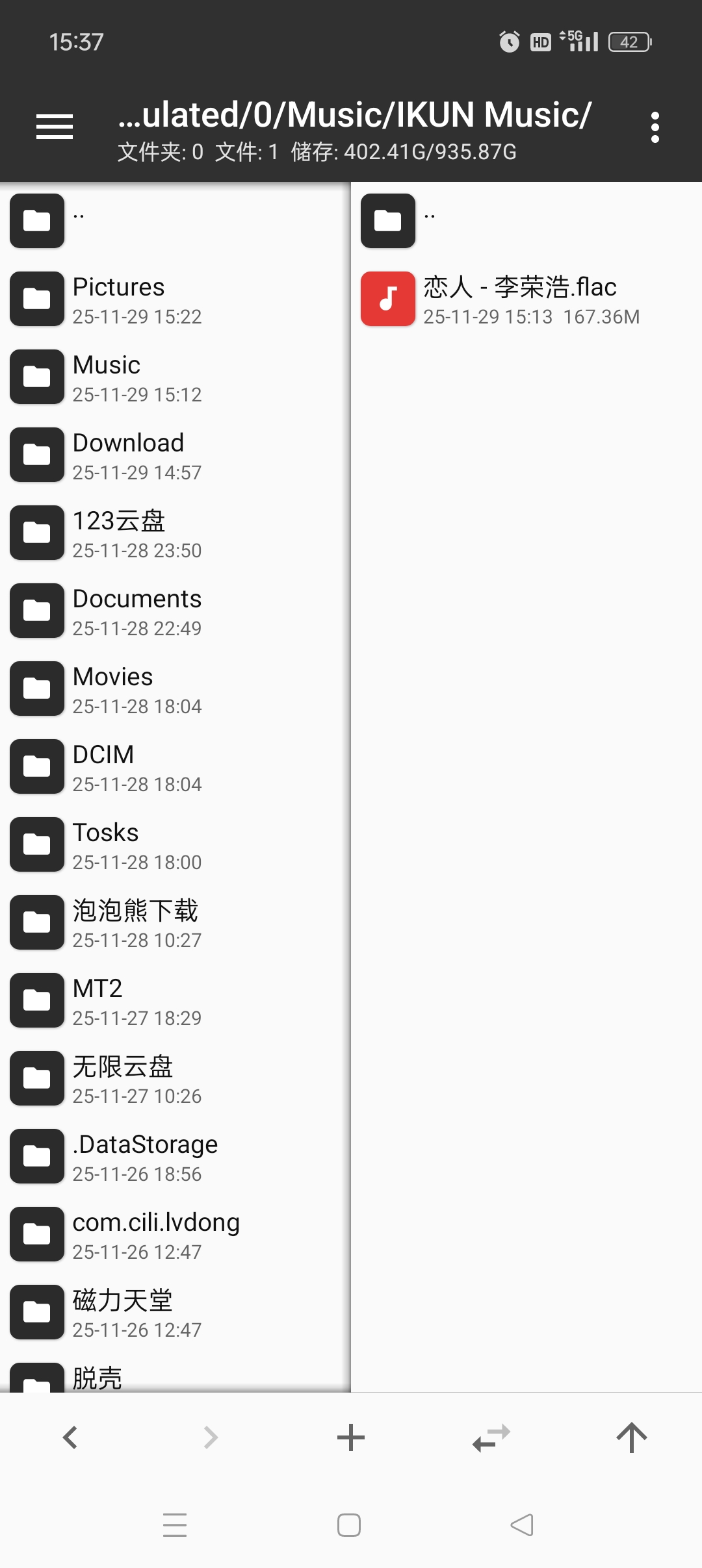This screenshot has height=1568, width=702.
Task: Tap the plus button to create new
Action: [351, 1437]
